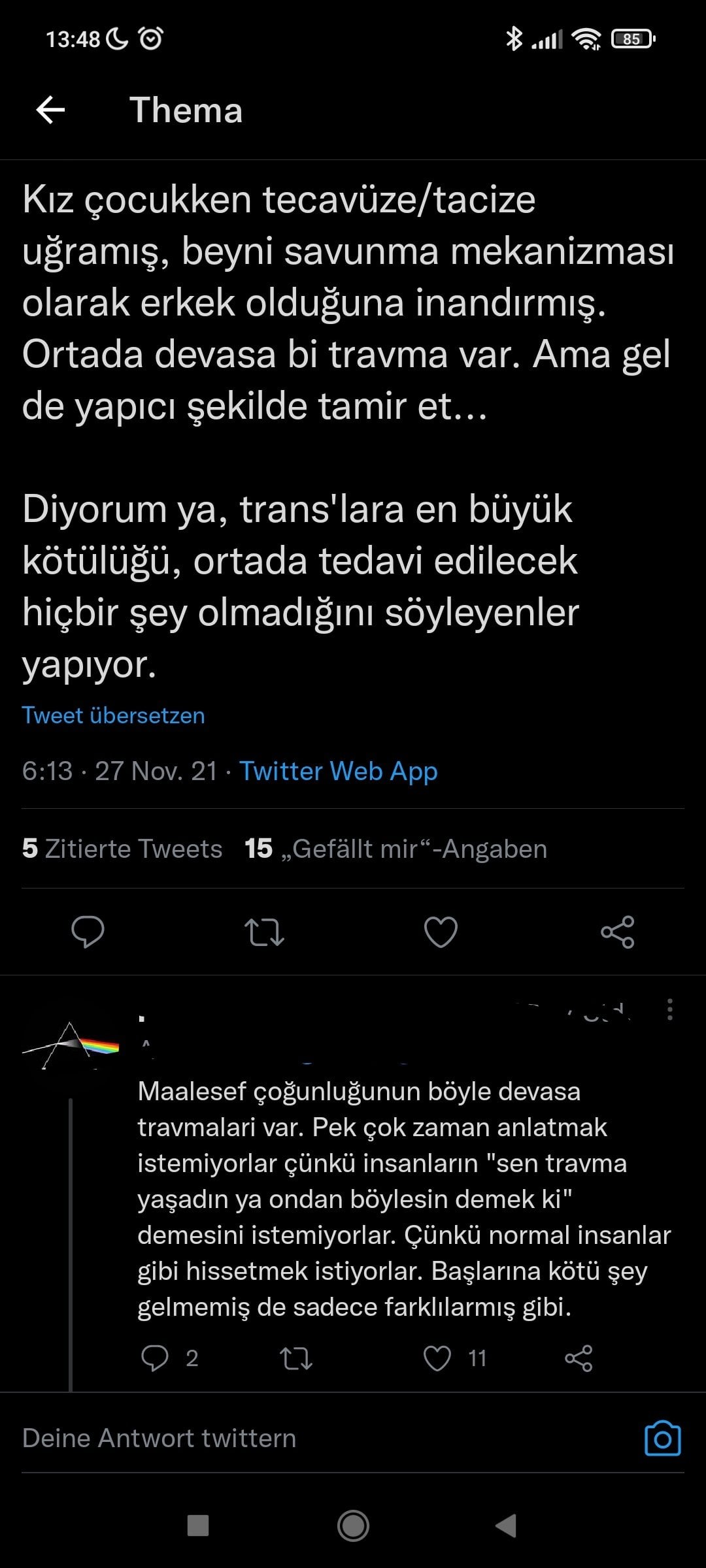Go to the system home screen
706x1568 pixels.
[x=353, y=1526]
